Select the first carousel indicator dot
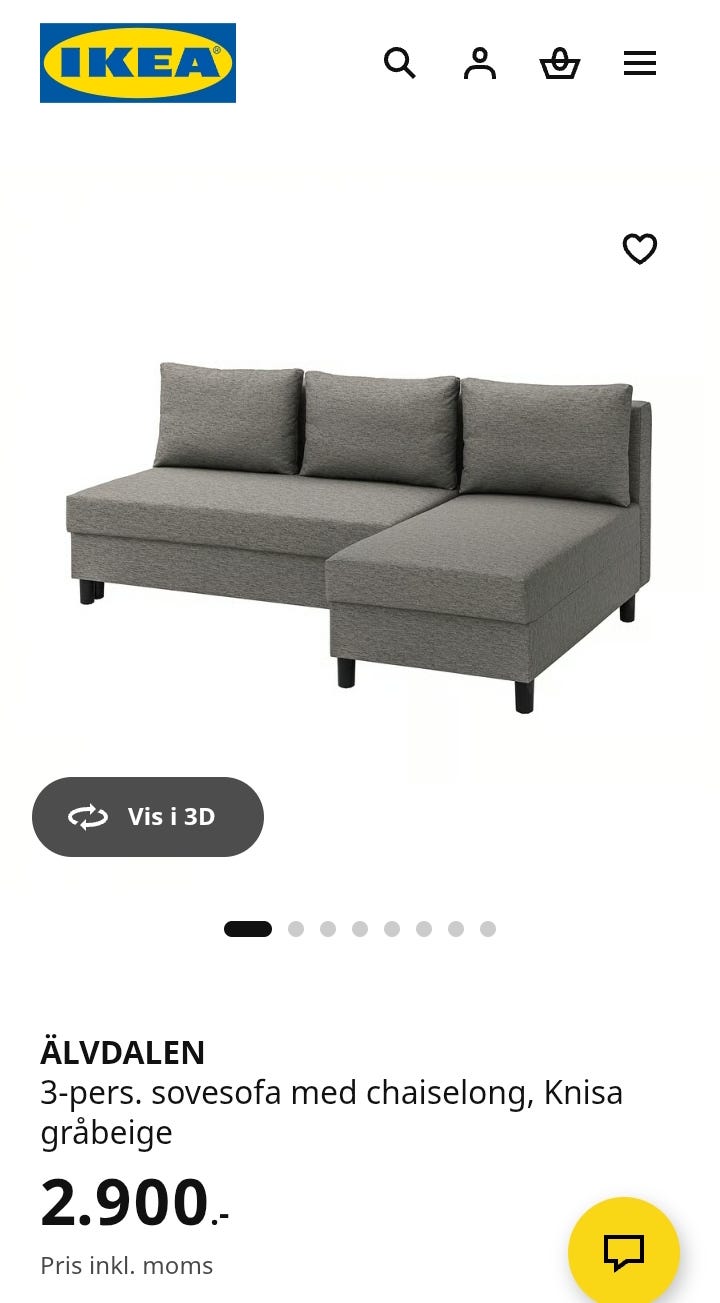Screen dimensions: 720x1303 pos(248,928)
